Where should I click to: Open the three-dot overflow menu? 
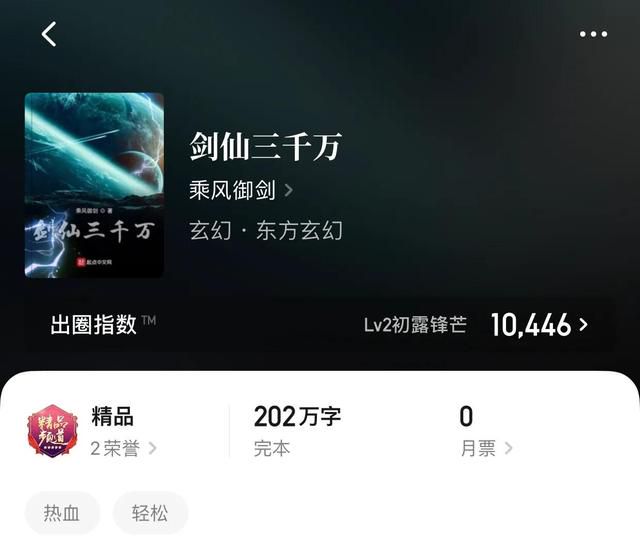click(x=593, y=34)
